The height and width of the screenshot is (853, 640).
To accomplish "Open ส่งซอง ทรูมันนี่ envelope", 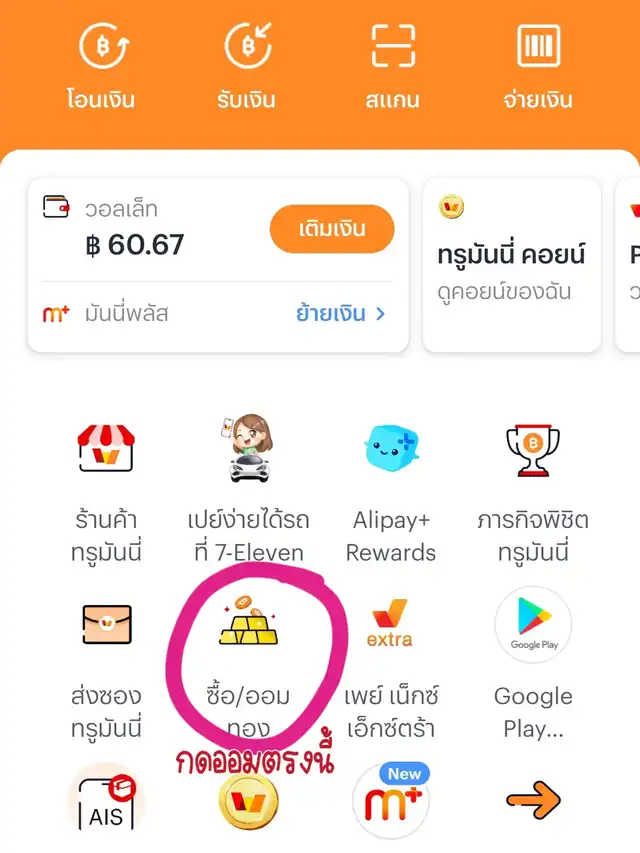I will click(106, 665).
